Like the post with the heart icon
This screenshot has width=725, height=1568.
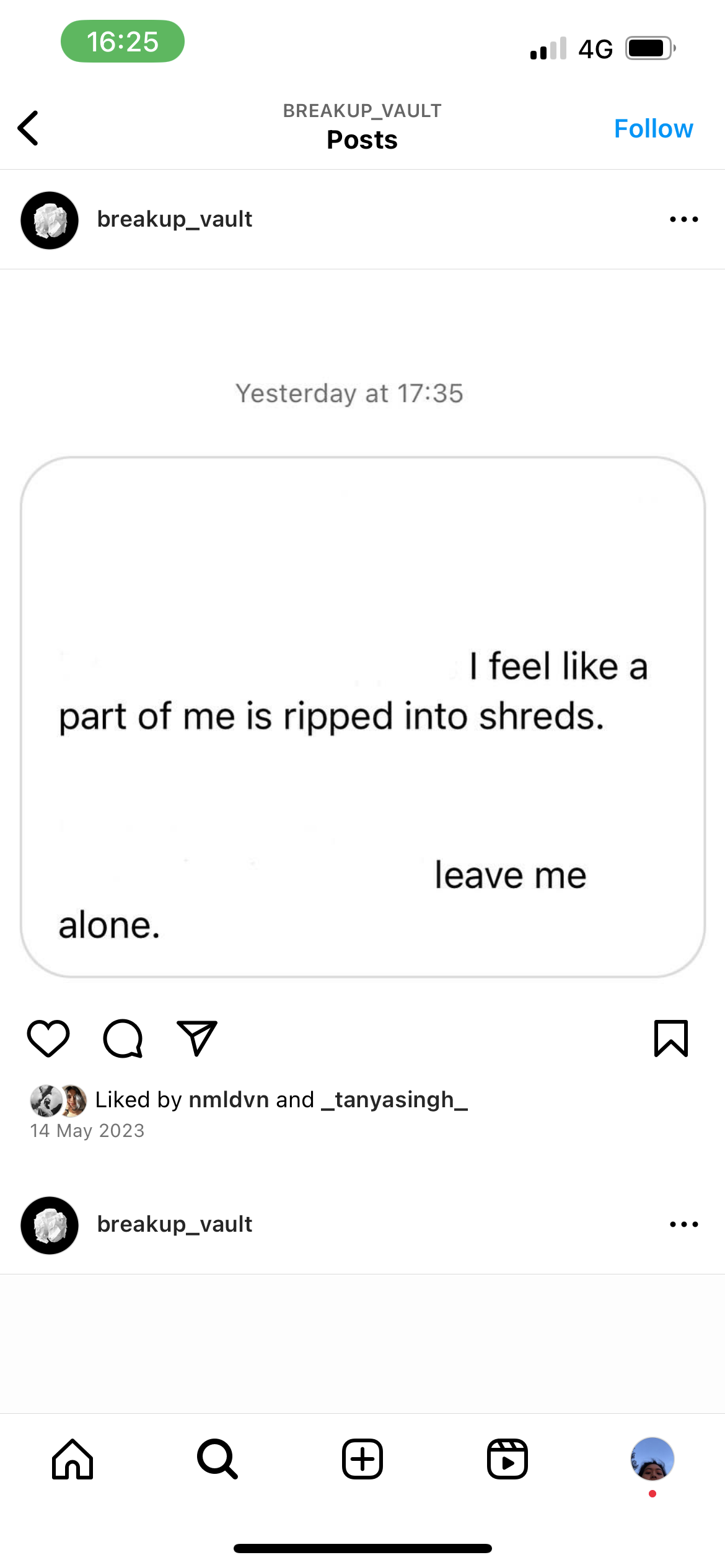[x=48, y=1039]
